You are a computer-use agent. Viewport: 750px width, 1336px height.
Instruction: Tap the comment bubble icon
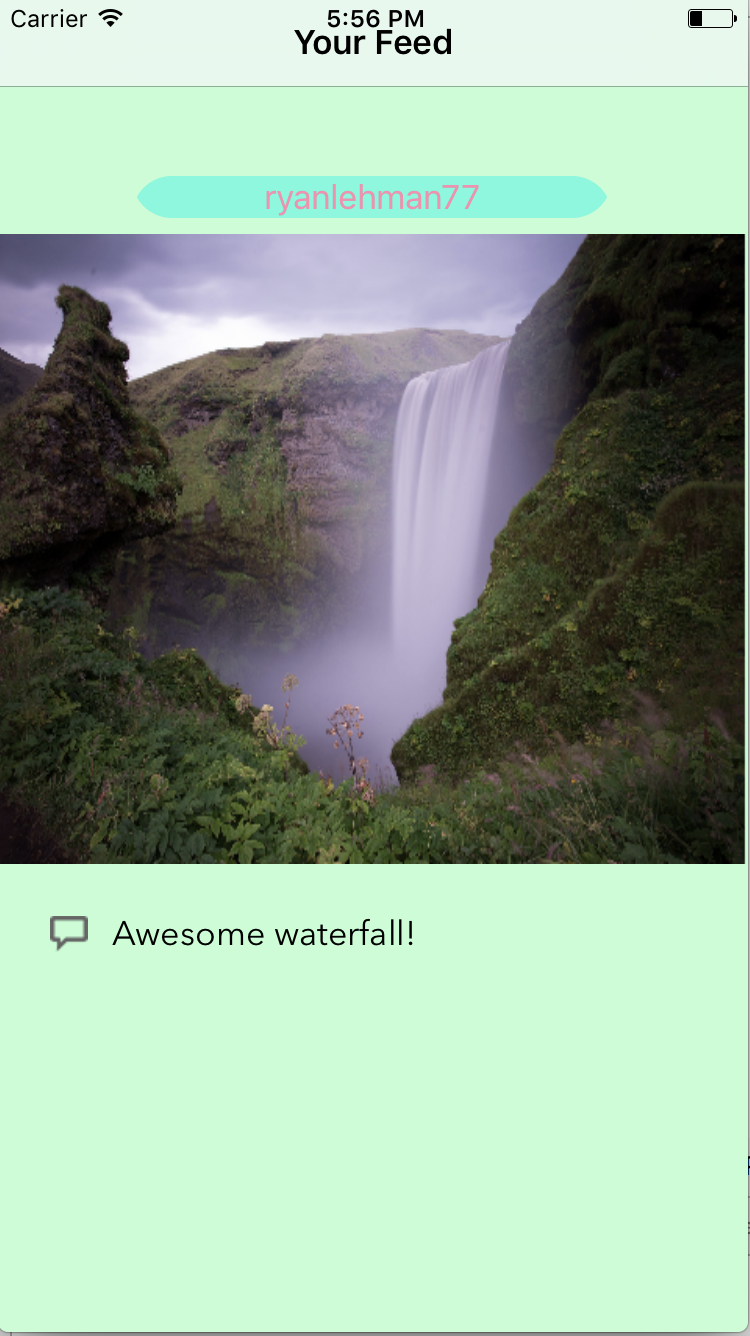[x=69, y=933]
